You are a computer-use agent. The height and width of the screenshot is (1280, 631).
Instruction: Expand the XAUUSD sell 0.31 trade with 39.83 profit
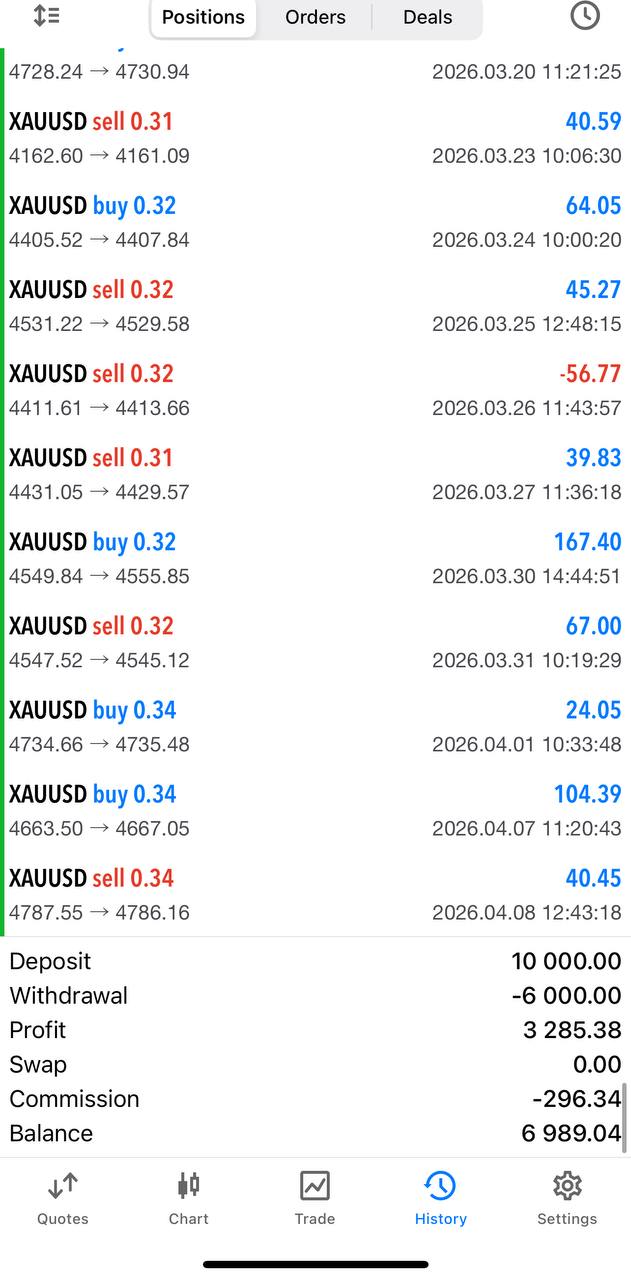click(315, 474)
